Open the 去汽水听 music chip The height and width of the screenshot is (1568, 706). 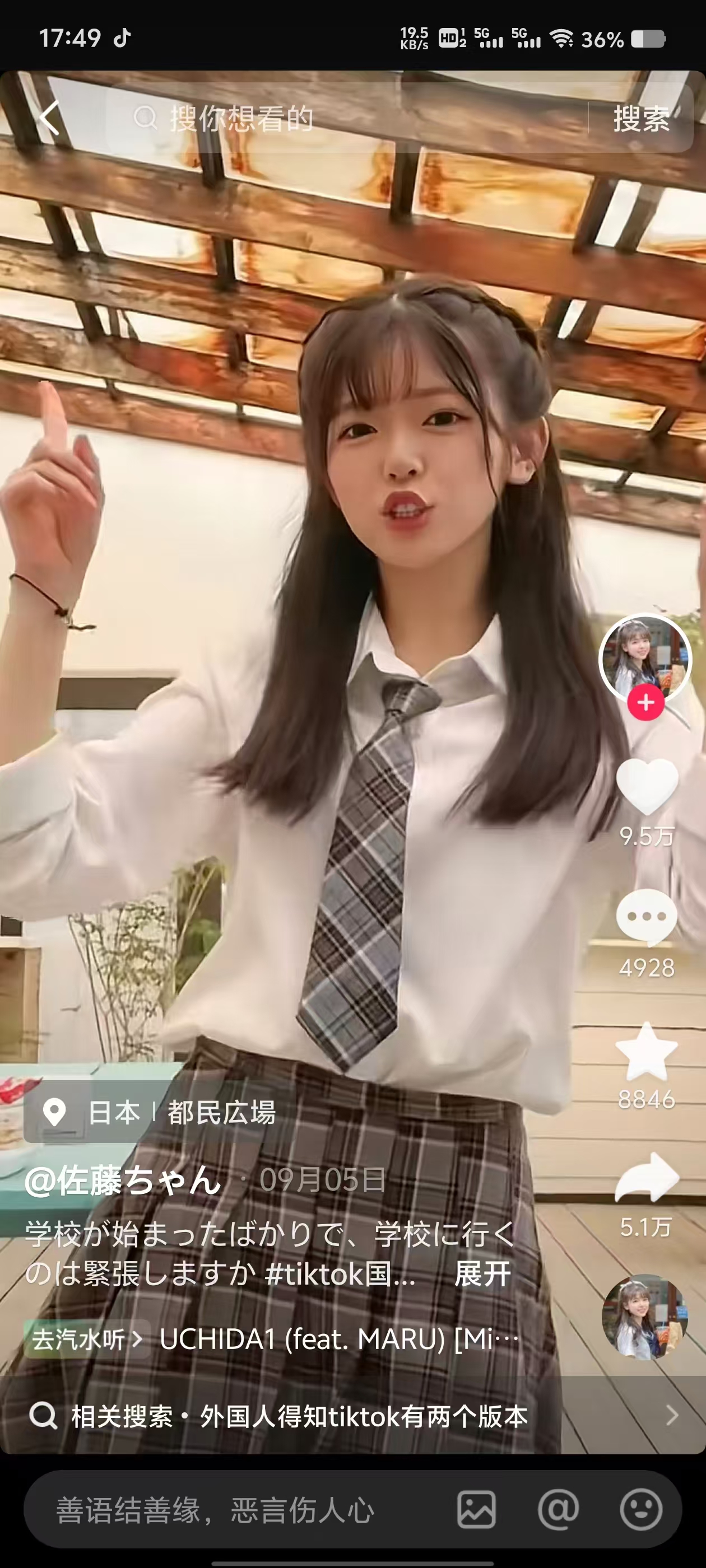(x=86, y=1339)
